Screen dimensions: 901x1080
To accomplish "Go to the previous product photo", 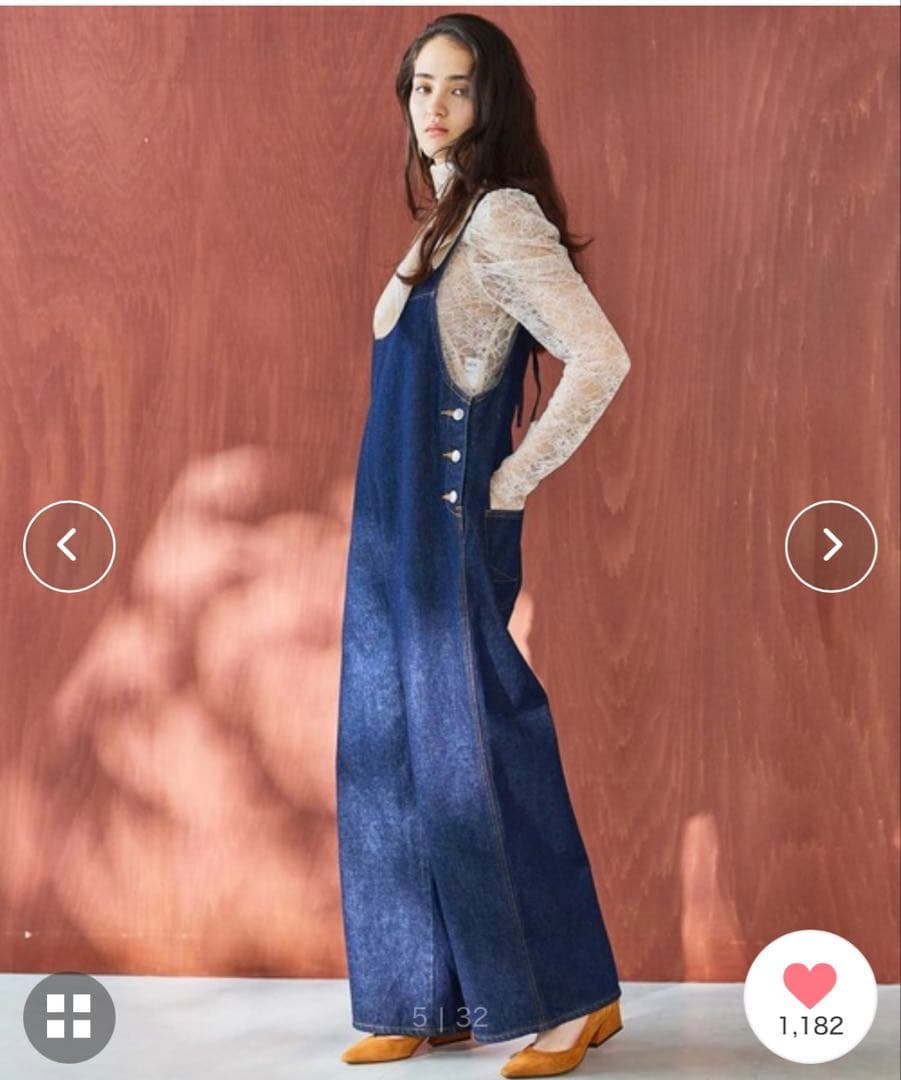I will click(69, 546).
